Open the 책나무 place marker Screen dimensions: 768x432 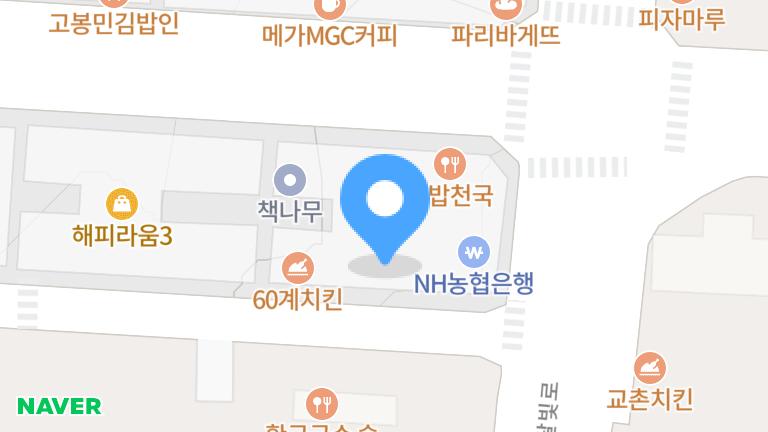point(290,181)
